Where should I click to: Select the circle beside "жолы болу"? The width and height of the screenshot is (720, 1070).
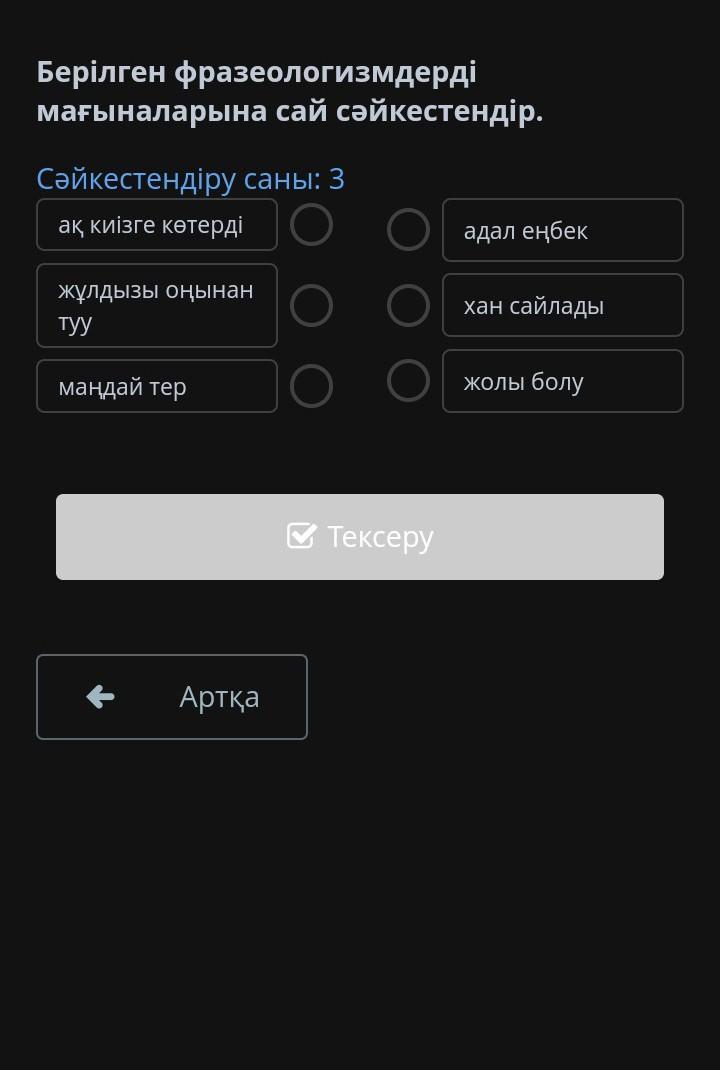tap(408, 380)
